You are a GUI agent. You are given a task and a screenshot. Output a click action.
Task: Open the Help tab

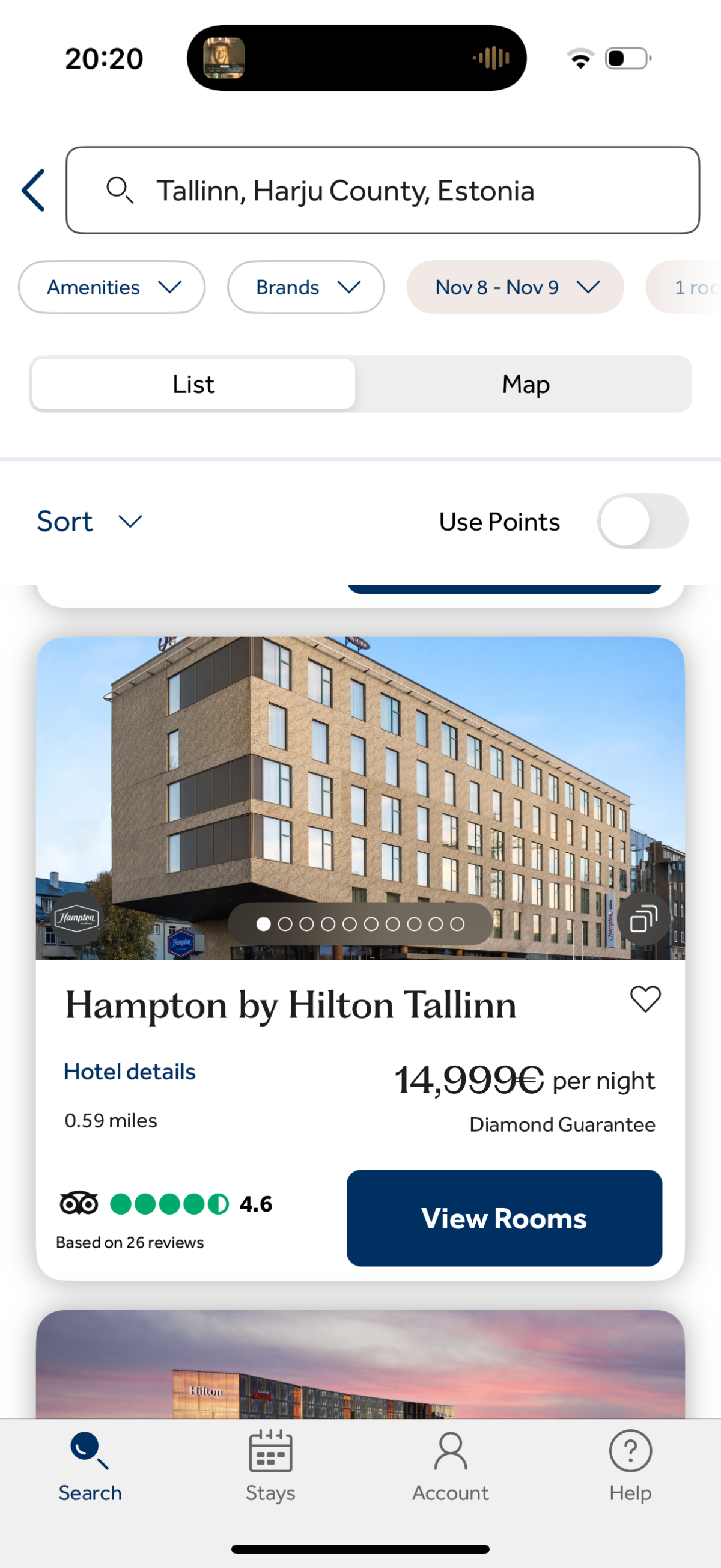[x=630, y=1466]
